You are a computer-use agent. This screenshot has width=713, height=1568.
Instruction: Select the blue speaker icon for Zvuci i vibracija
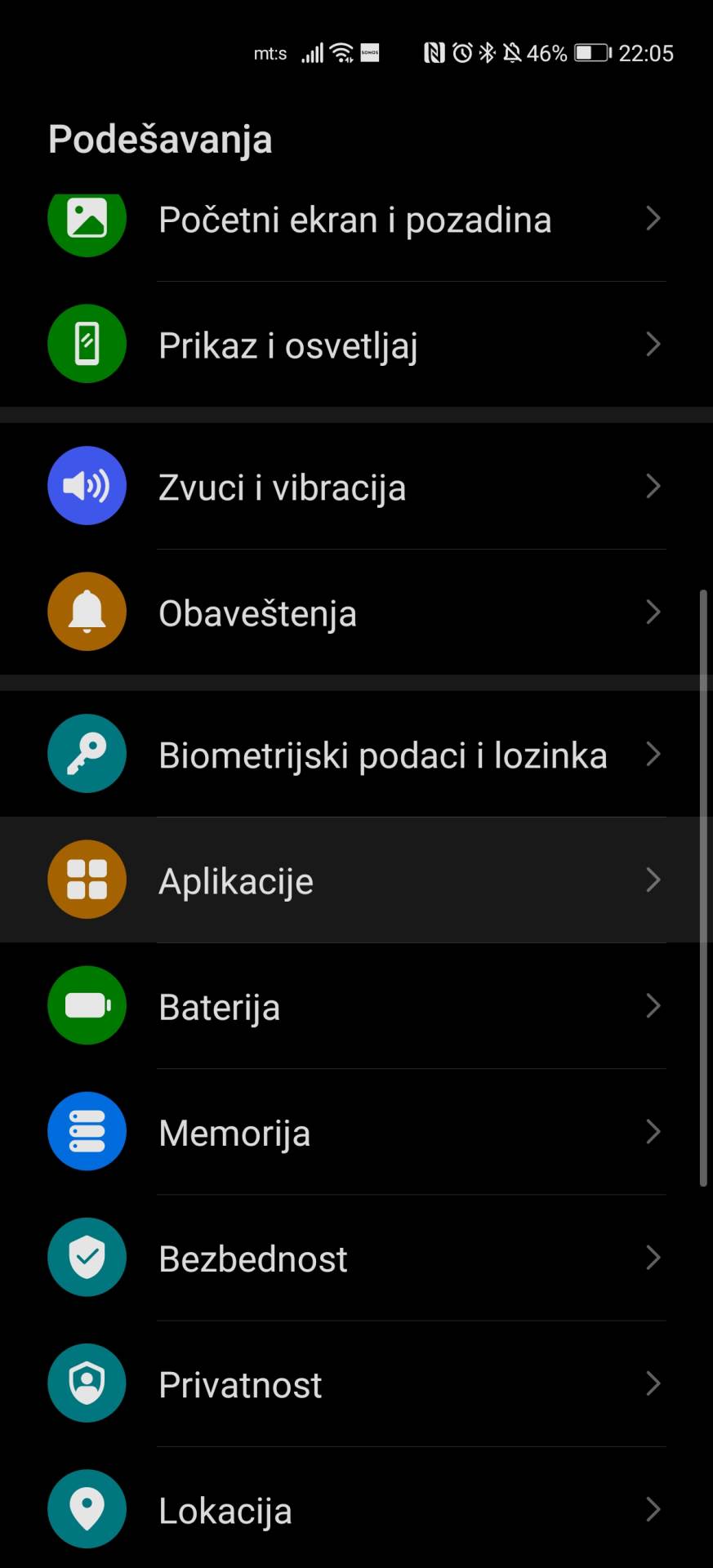[87, 486]
